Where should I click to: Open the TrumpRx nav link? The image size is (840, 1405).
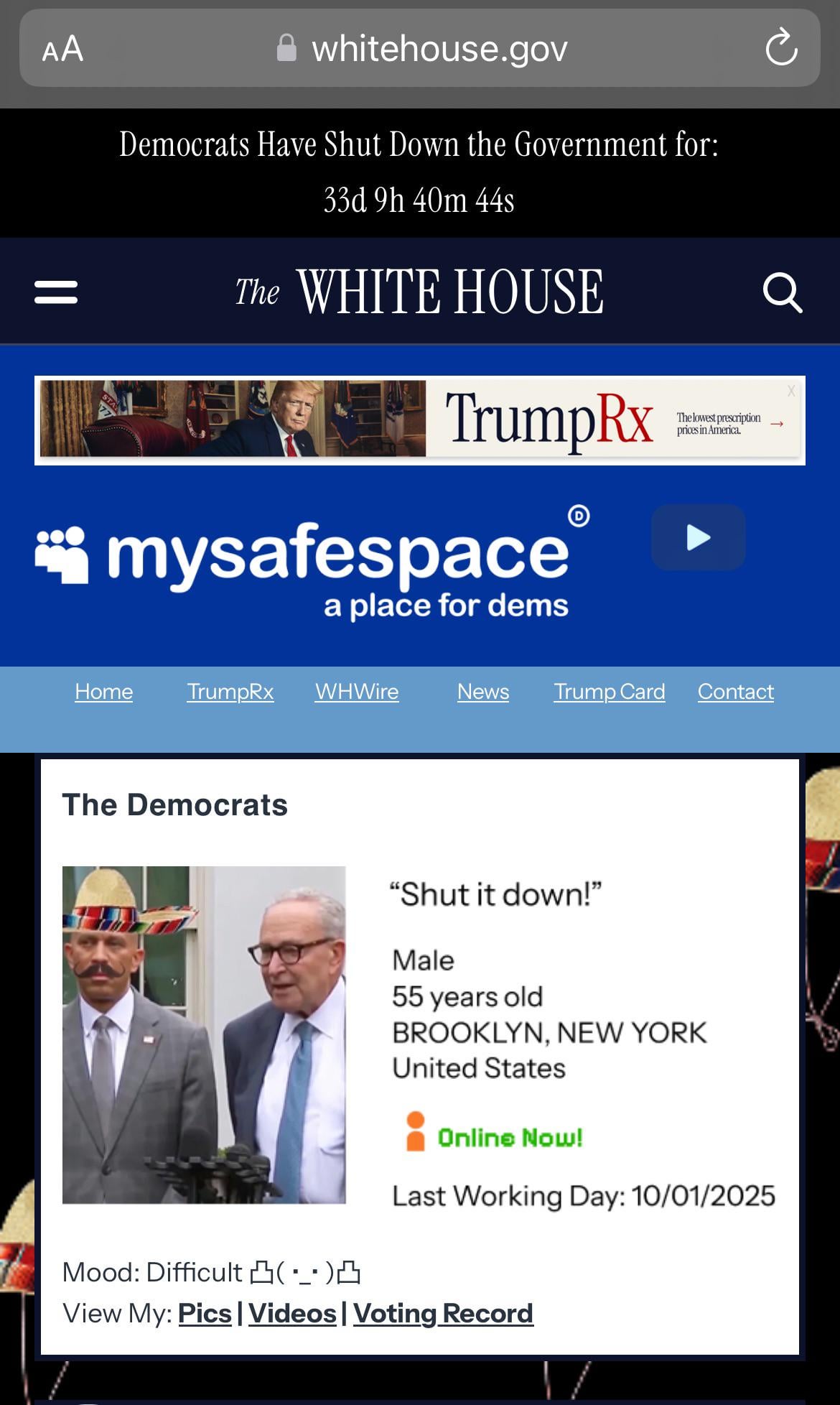(x=230, y=691)
